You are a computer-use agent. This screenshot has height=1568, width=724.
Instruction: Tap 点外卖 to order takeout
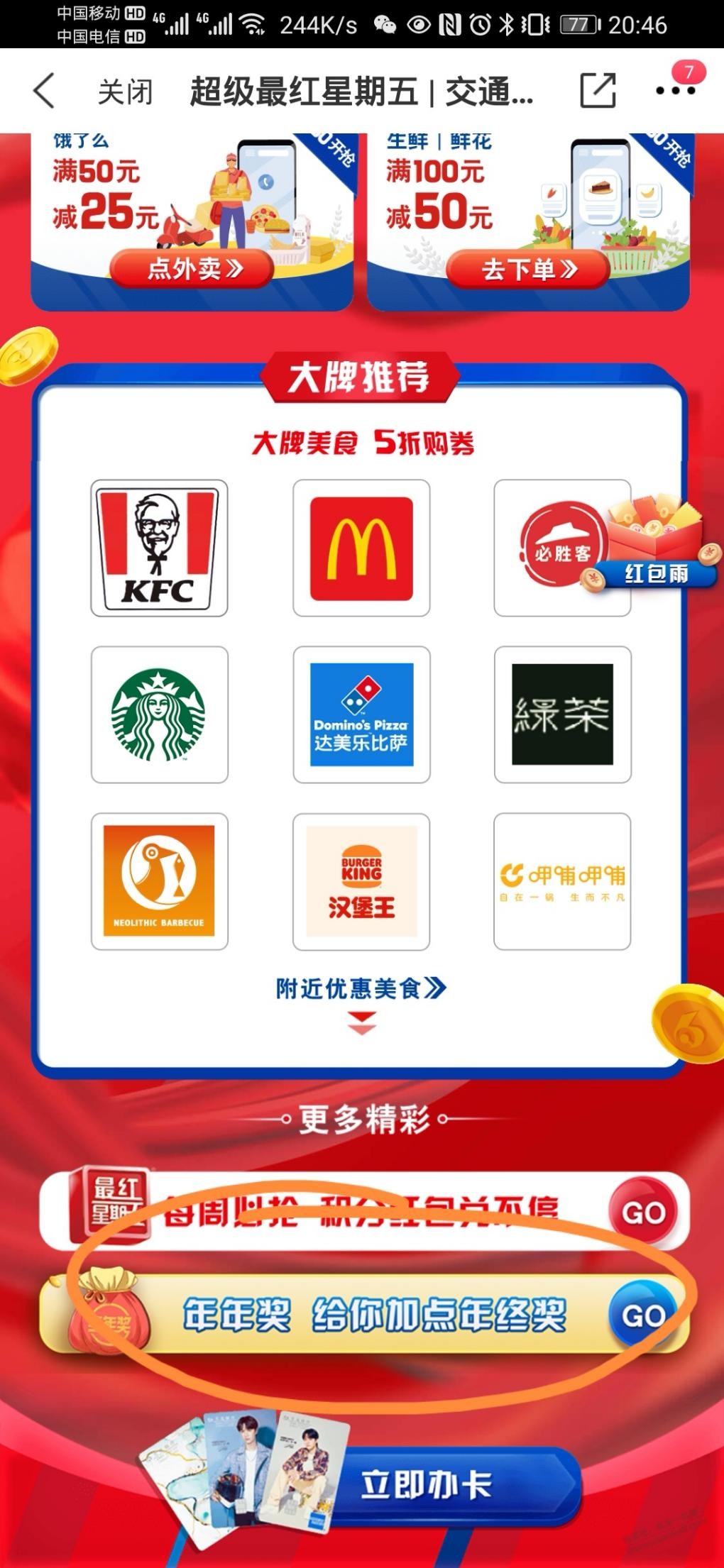click(x=193, y=269)
